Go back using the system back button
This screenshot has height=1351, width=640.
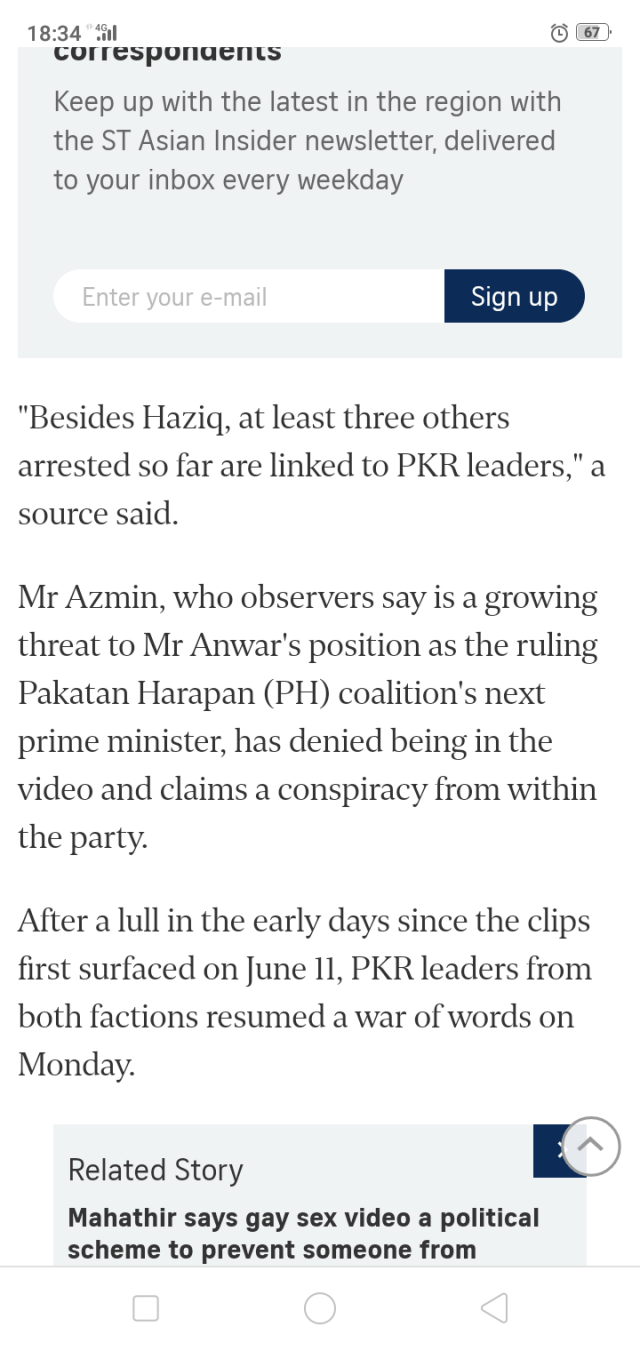494,1308
